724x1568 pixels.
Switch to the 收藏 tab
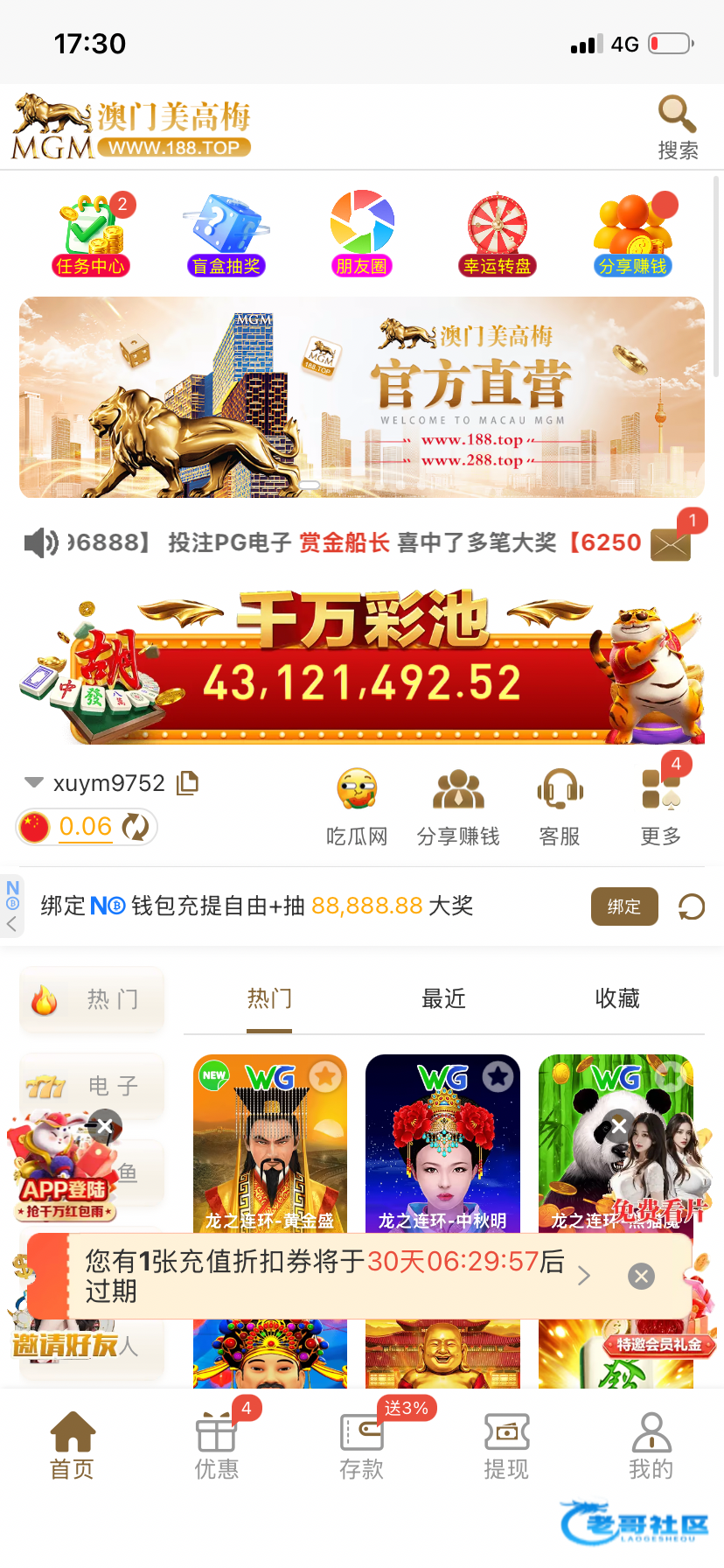(617, 998)
